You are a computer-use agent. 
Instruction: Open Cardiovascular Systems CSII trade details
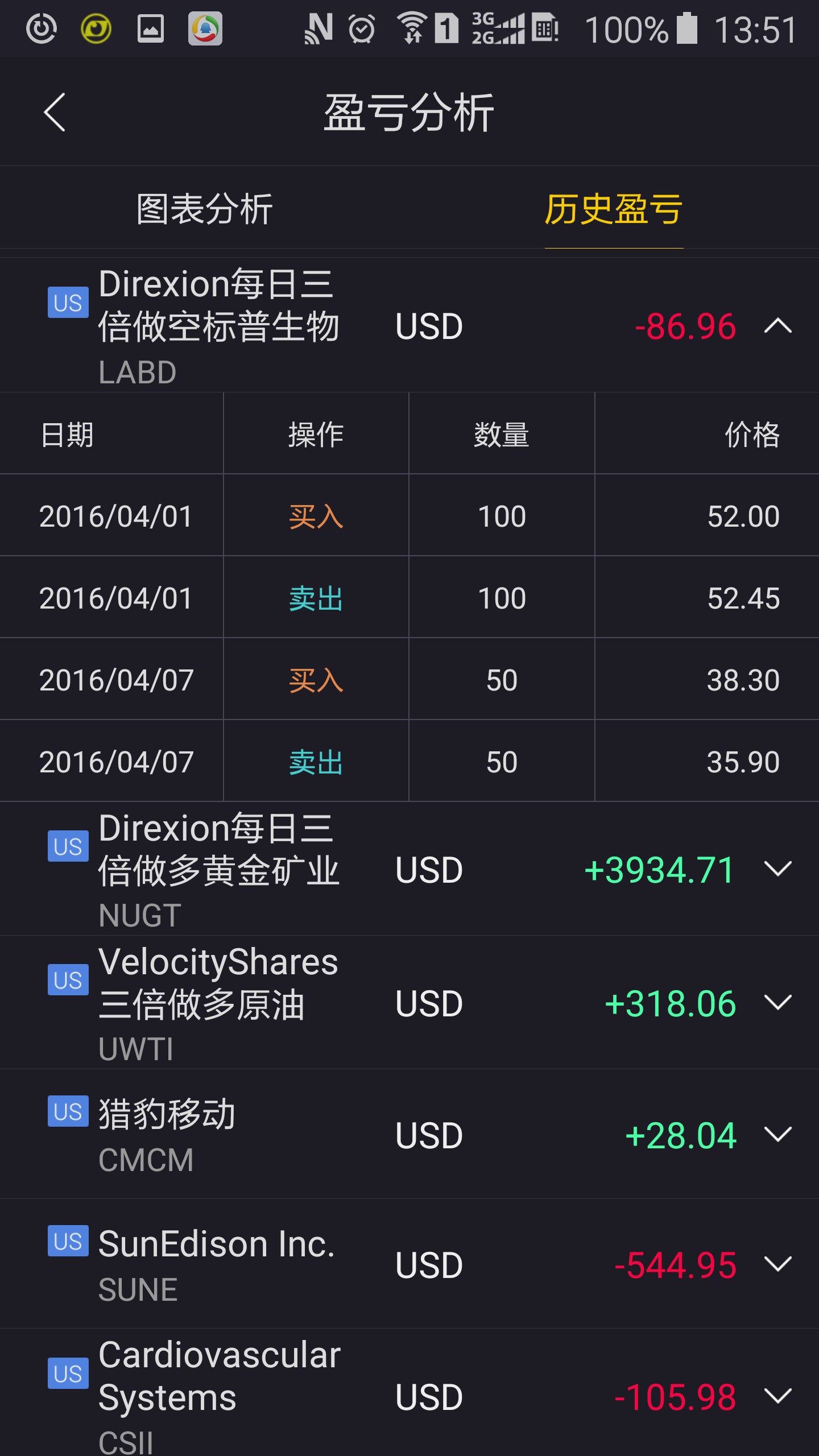coord(777,1396)
